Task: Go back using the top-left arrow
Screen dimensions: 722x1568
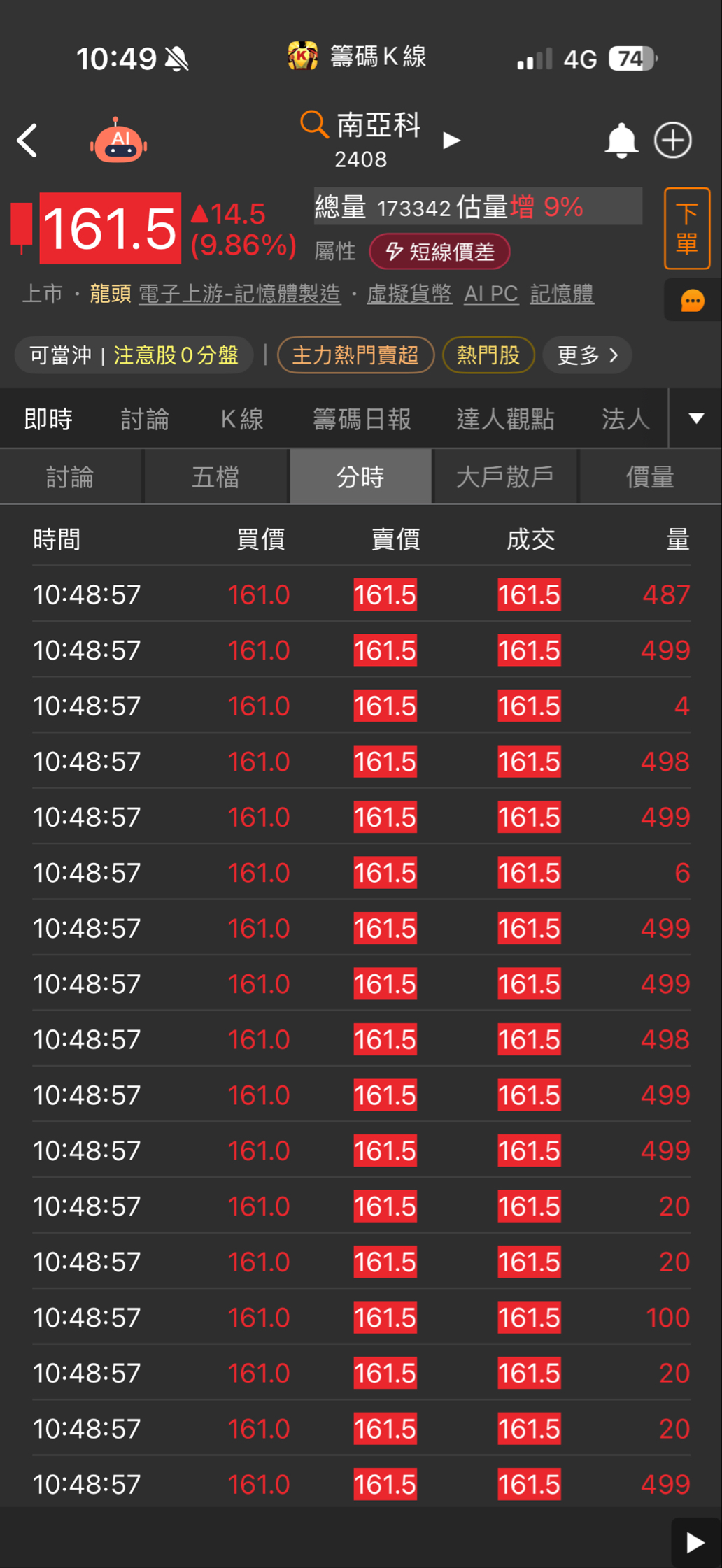Action: [28, 141]
